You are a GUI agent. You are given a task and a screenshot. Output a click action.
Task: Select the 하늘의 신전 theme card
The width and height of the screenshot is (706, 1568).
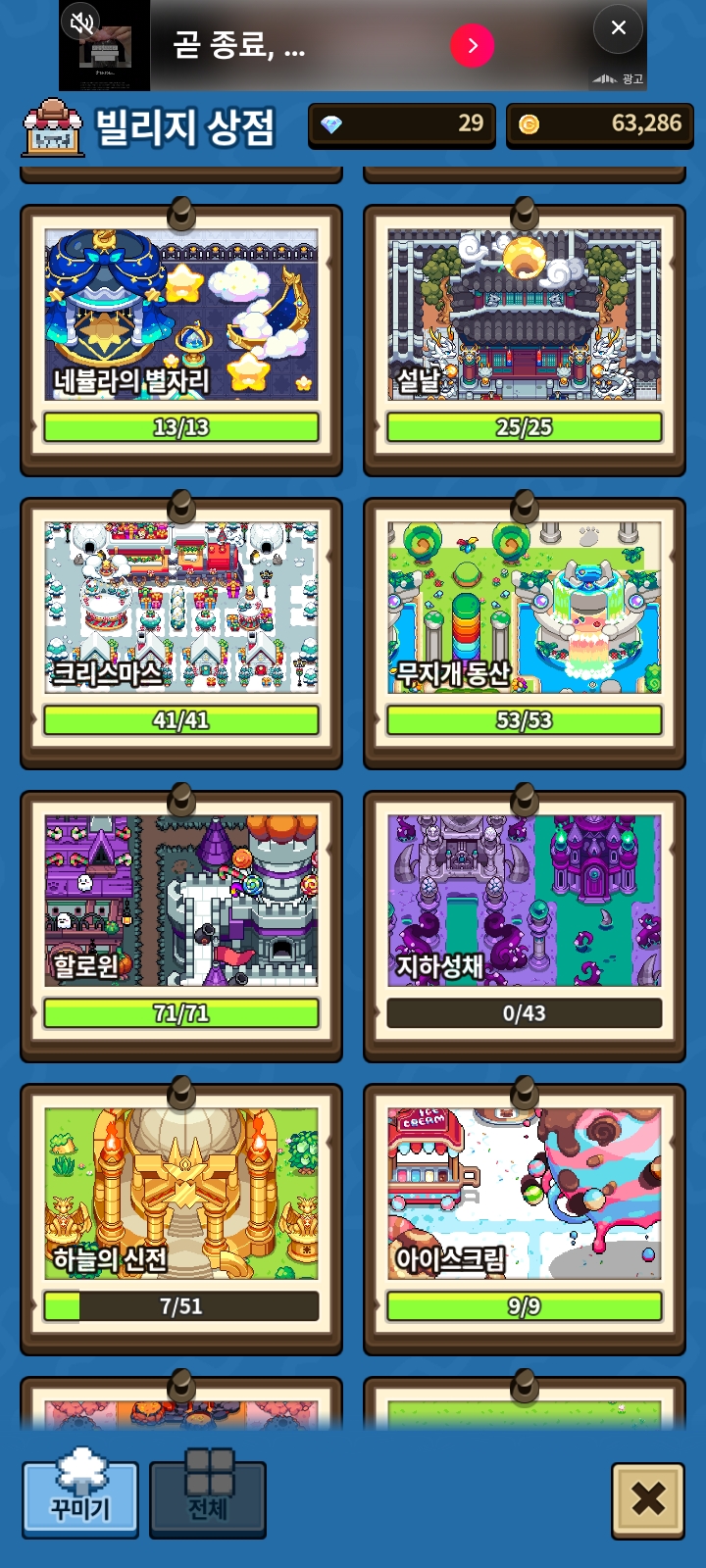pos(181,1217)
